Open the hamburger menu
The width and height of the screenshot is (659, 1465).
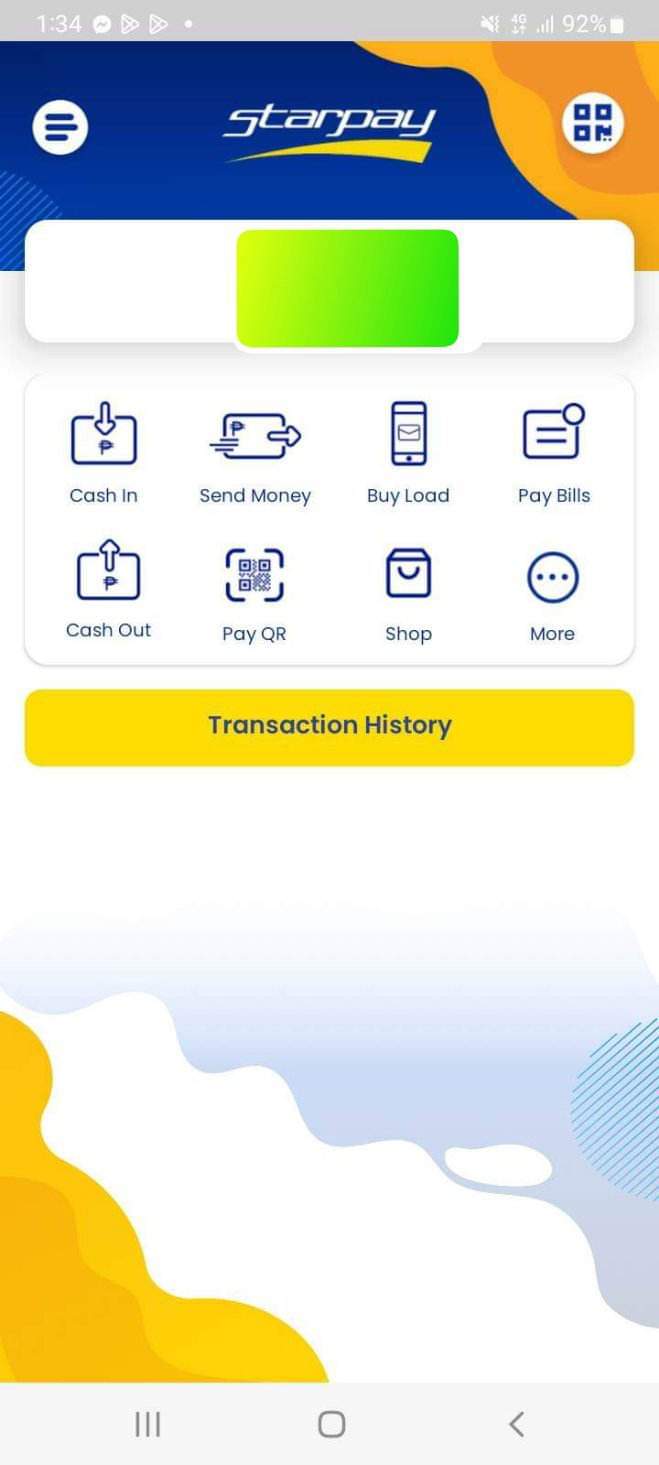tap(60, 127)
